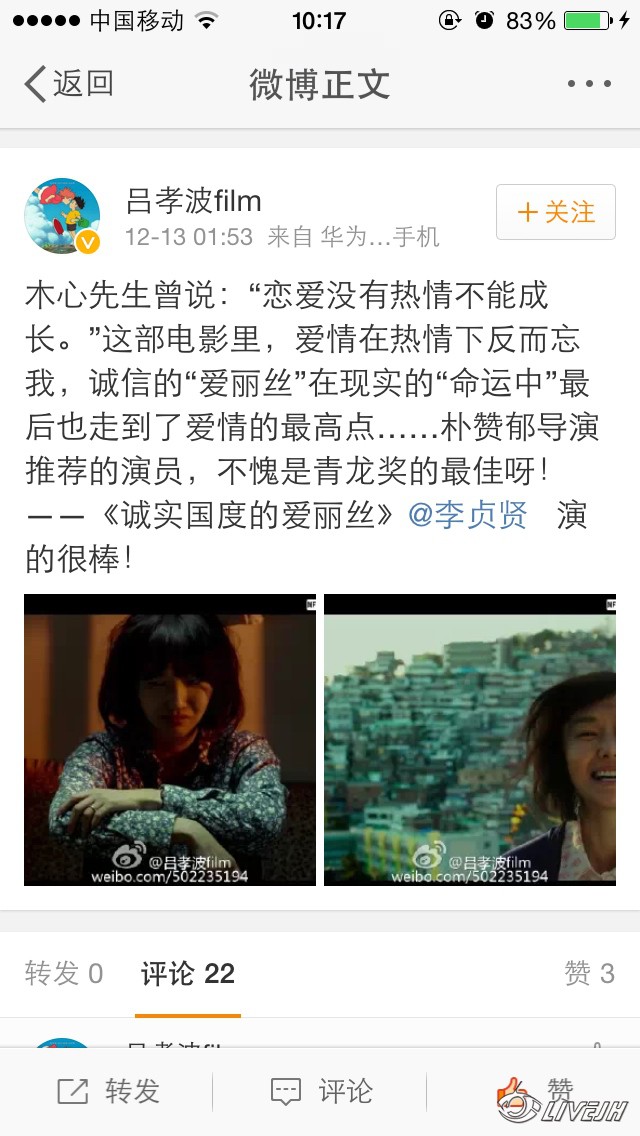Open the three-dot overflow menu

click(589, 84)
